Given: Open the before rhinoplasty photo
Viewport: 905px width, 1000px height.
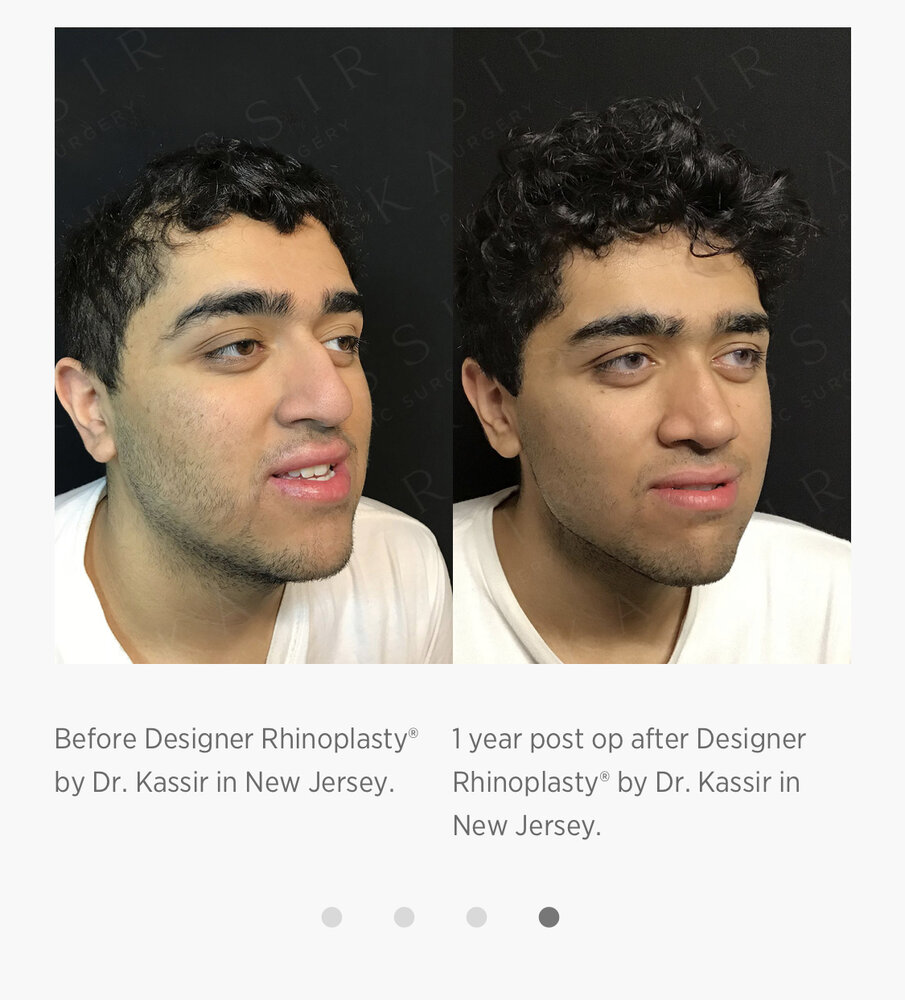Looking at the screenshot, I should [253, 345].
